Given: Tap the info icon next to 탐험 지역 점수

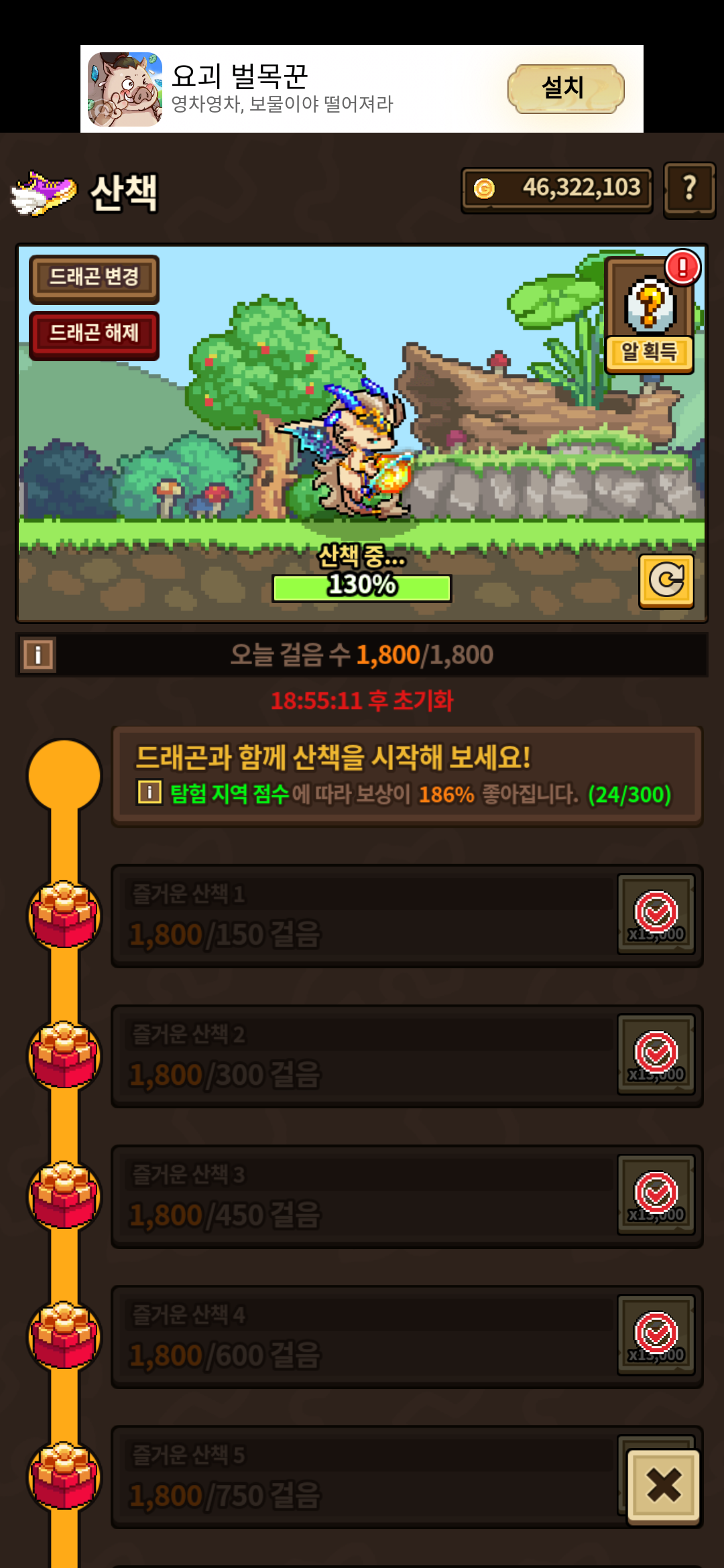Looking at the screenshot, I should (x=149, y=792).
